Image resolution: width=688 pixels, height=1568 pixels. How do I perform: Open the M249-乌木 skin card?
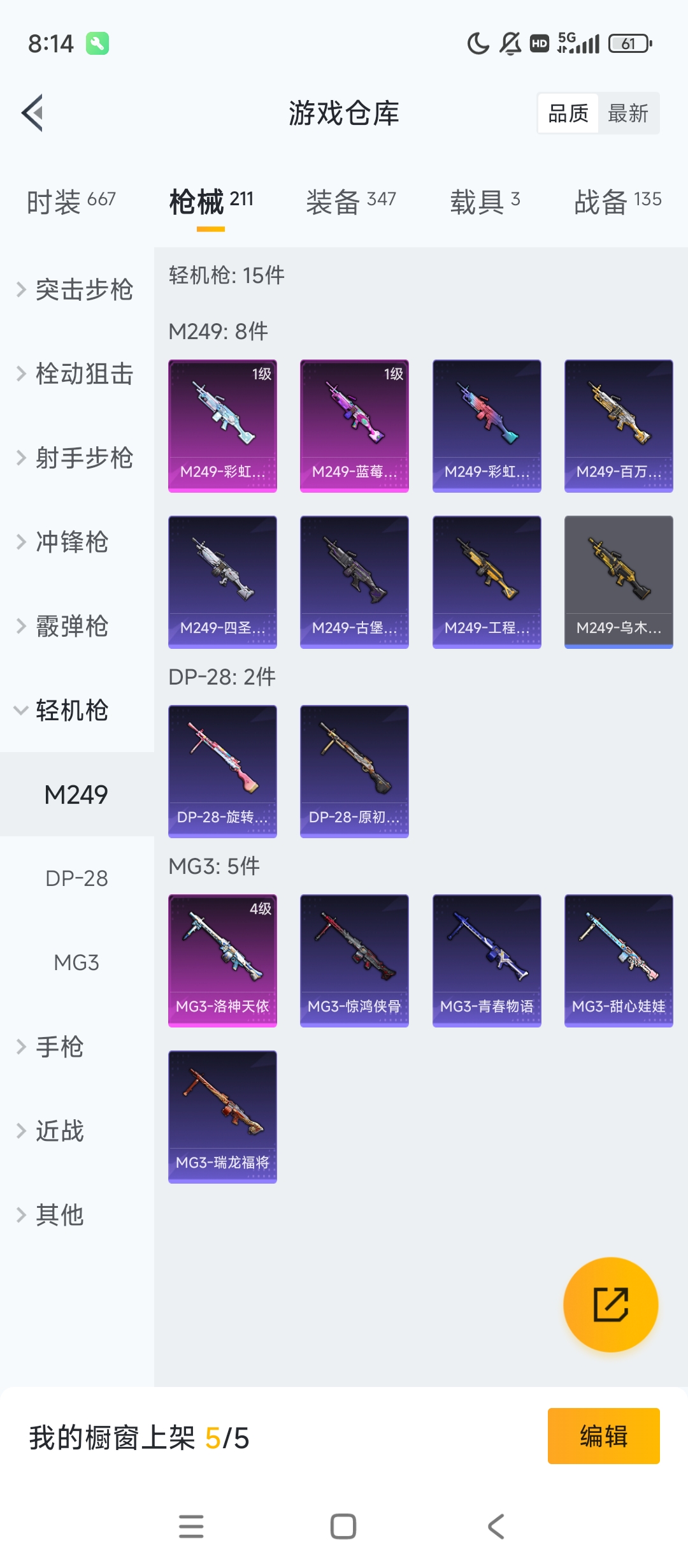point(618,582)
